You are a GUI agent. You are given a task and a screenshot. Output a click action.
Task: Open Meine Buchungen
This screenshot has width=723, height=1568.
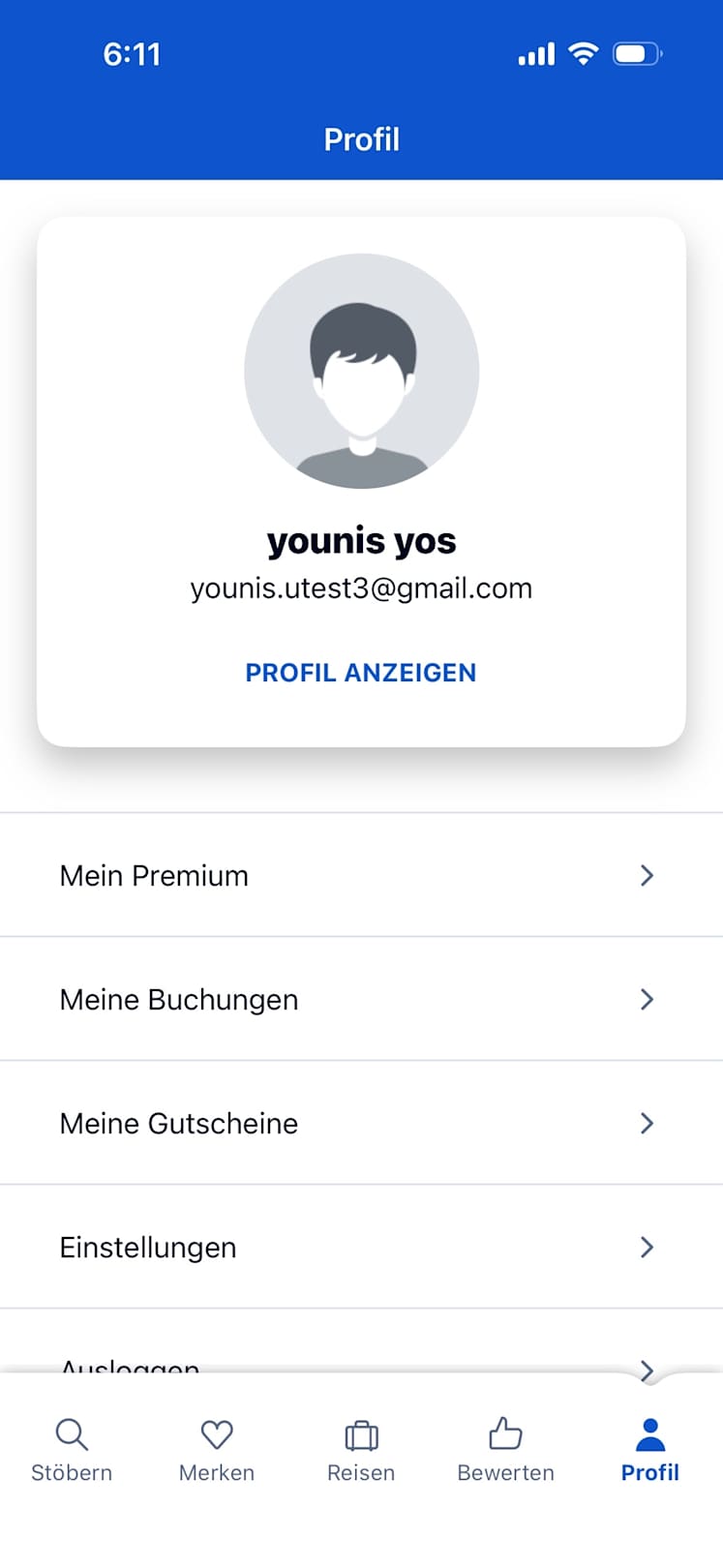[x=361, y=999]
